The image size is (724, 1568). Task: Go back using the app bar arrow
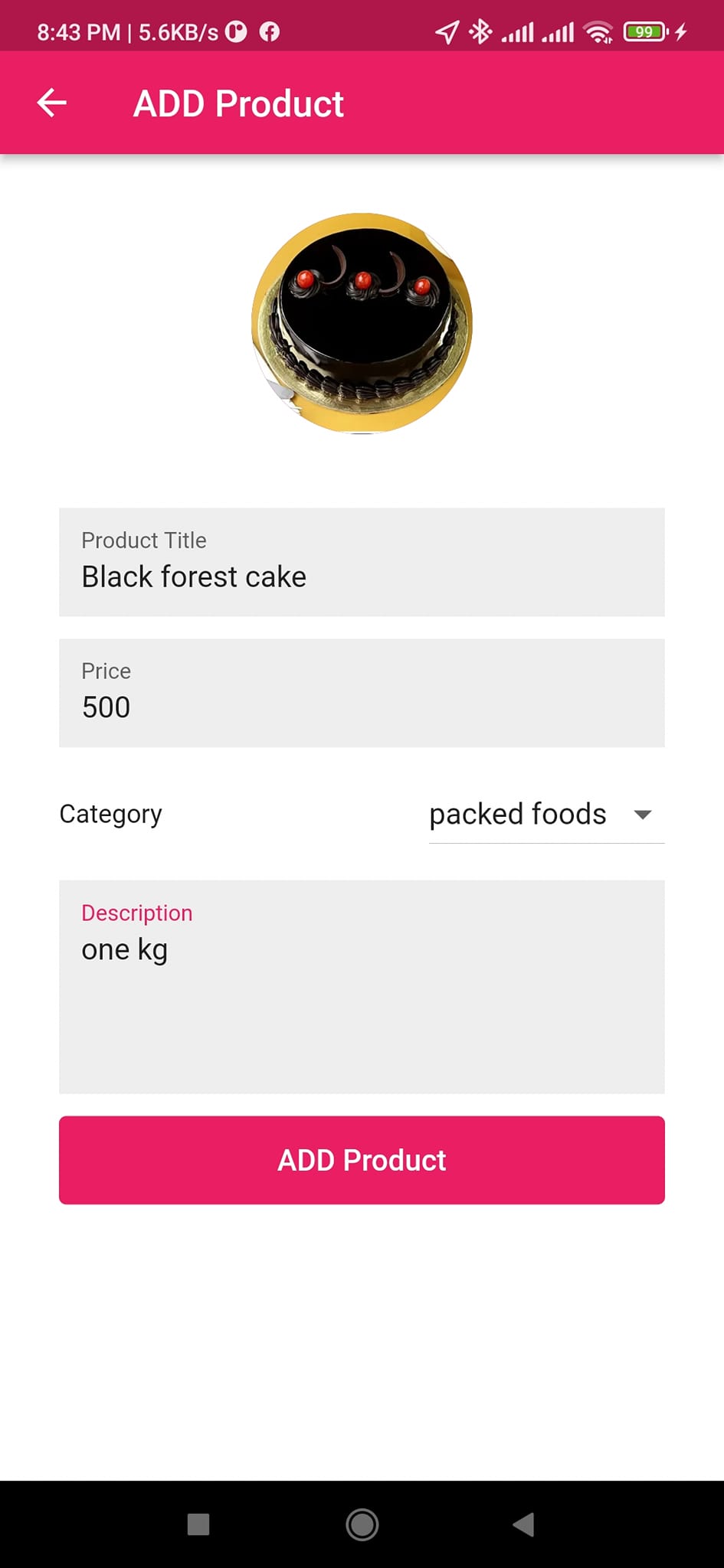pos(52,103)
